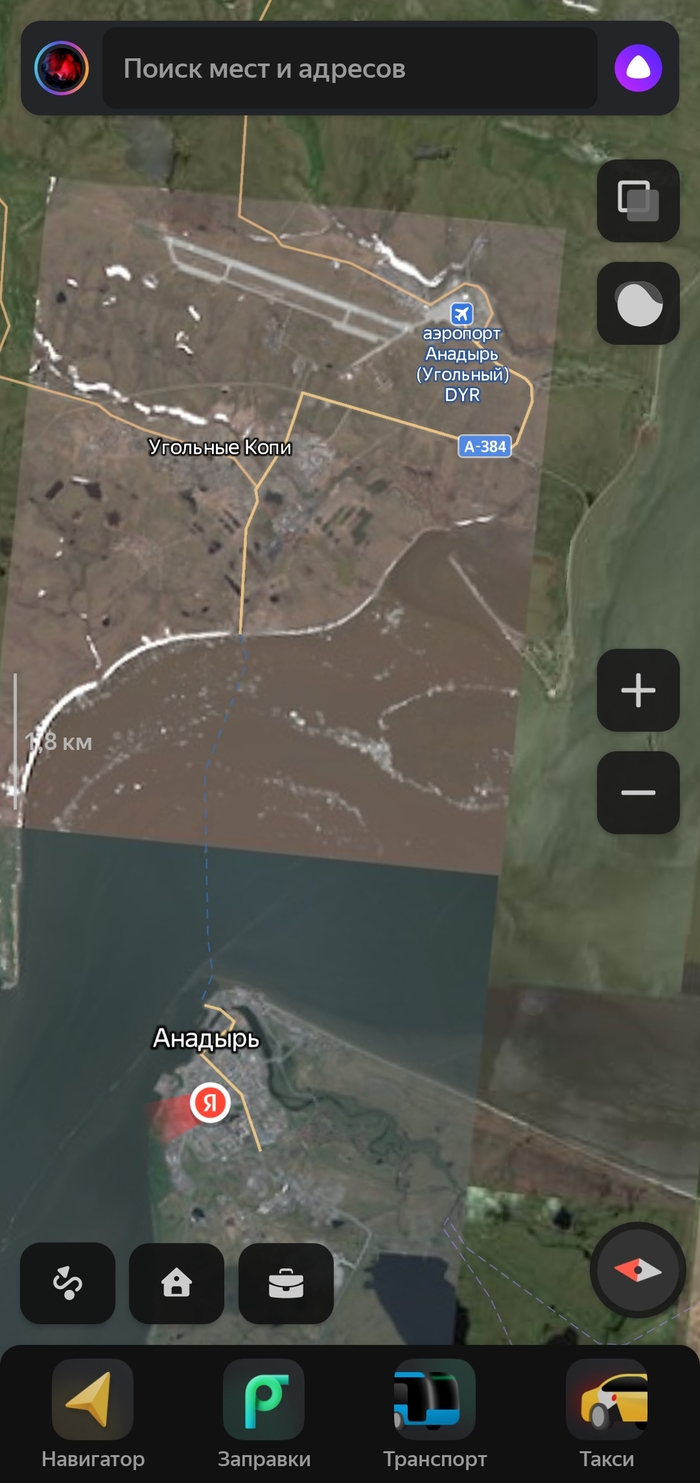The width and height of the screenshot is (700, 1483).
Task: Navigate to the saved work address
Action: (286, 1283)
